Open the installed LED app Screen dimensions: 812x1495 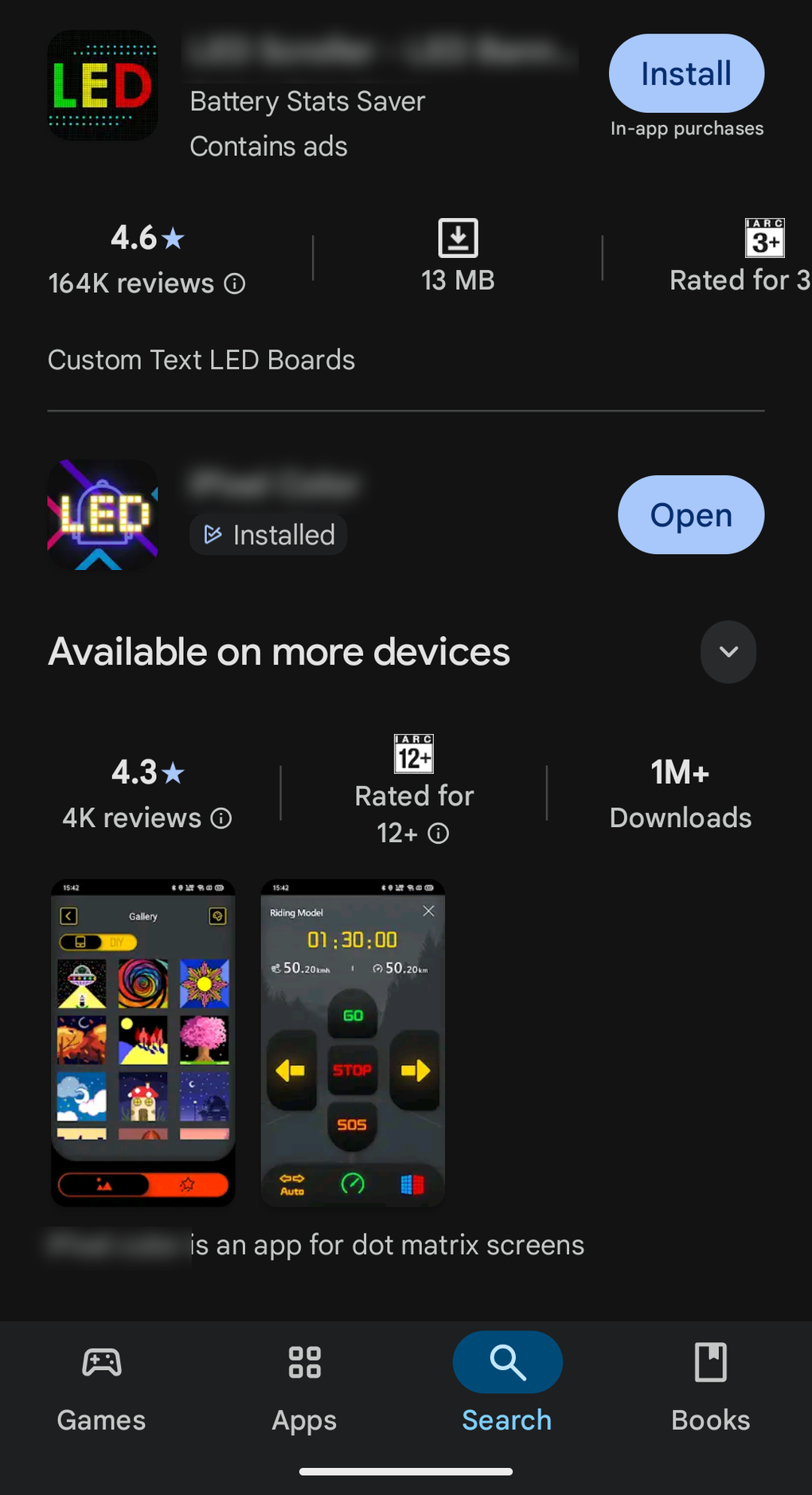(x=690, y=515)
